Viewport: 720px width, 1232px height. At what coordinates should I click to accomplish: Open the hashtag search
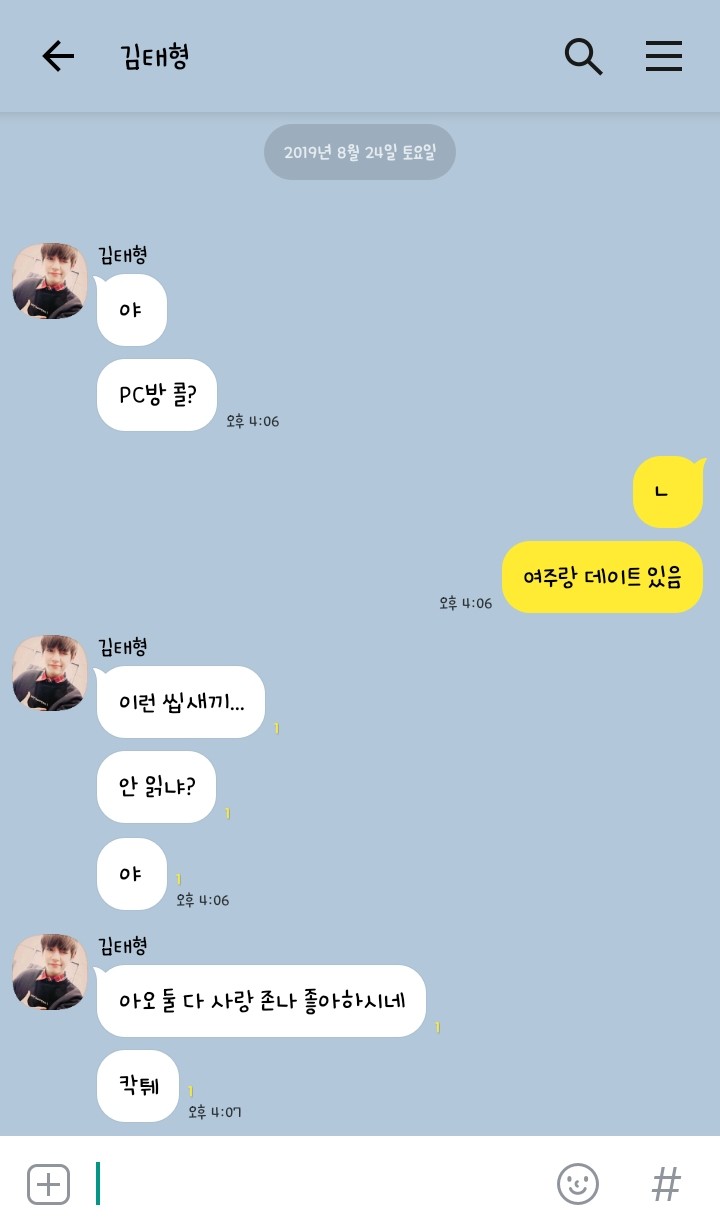[666, 1184]
